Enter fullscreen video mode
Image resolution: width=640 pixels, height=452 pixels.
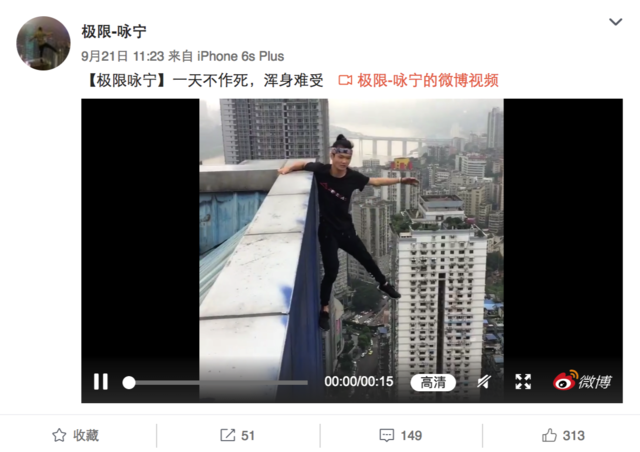coord(523,381)
